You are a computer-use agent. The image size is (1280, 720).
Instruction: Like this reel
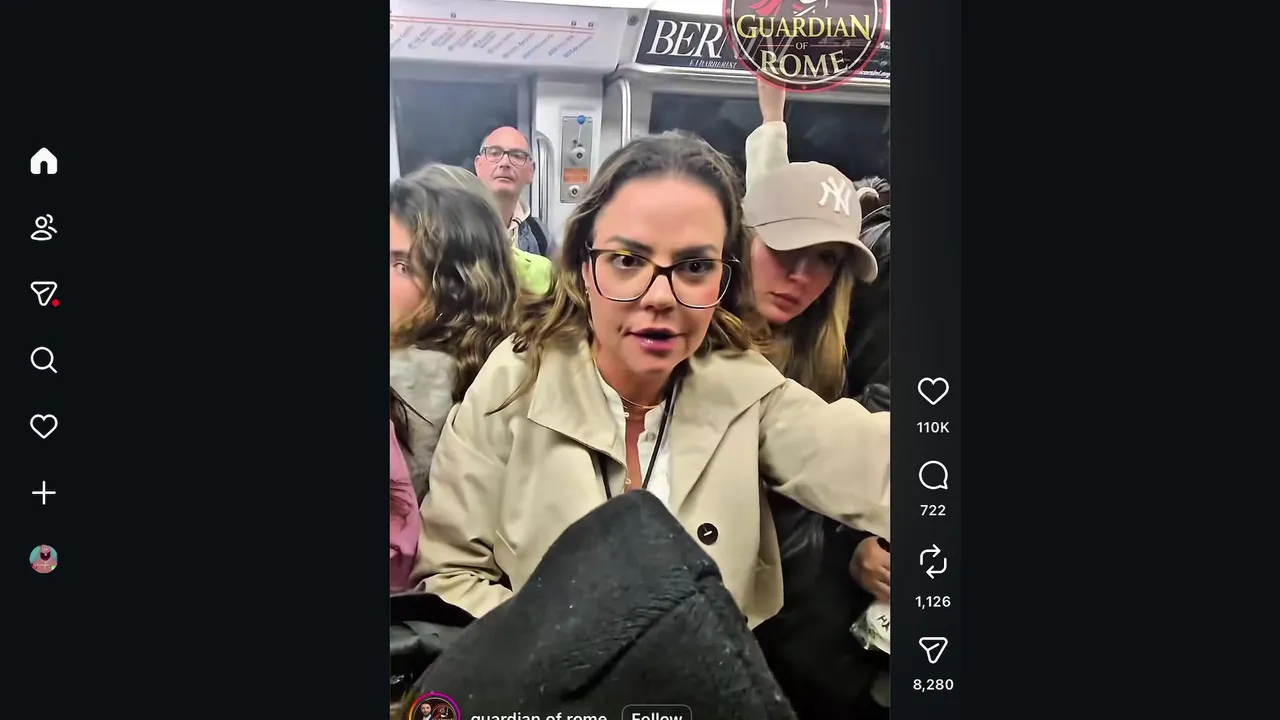(x=933, y=391)
